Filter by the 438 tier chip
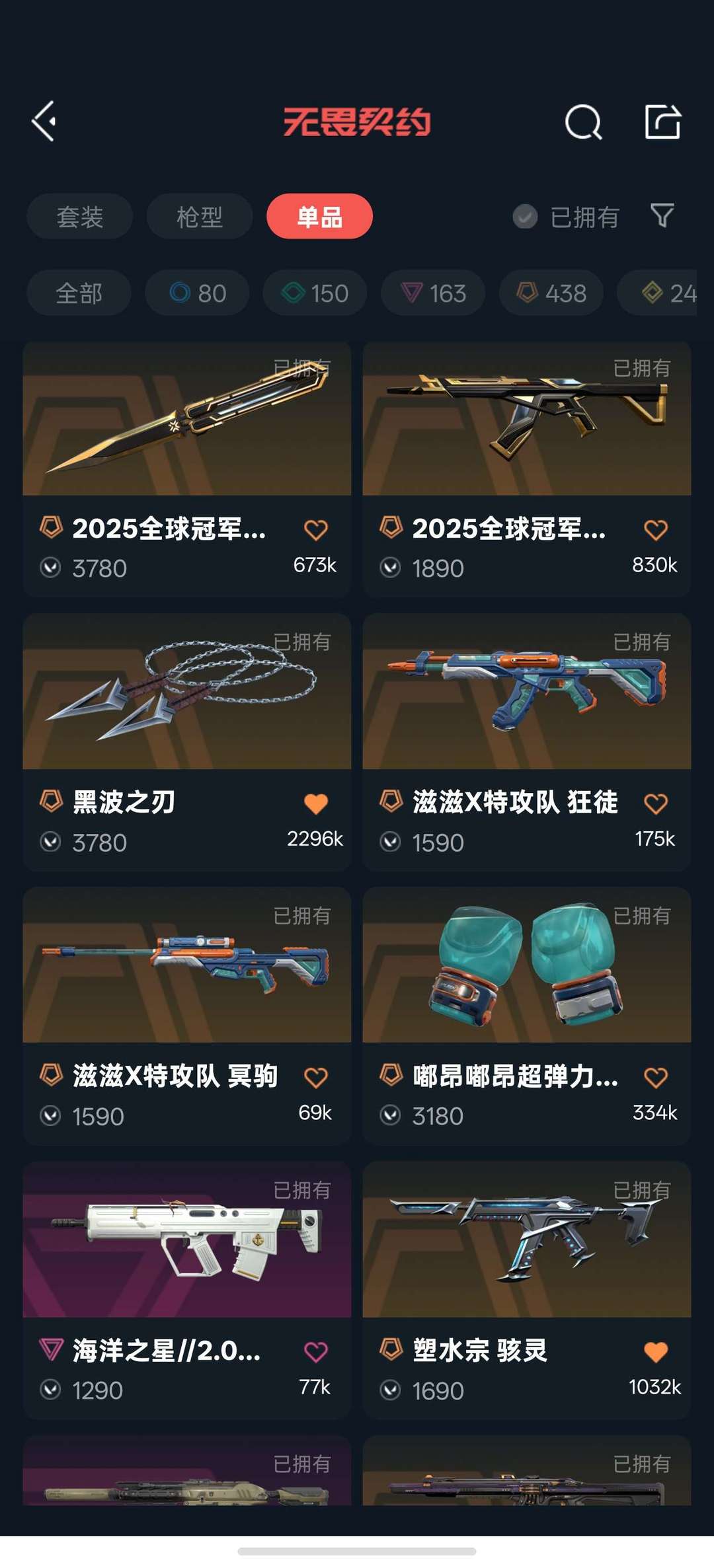The height and width of the screenshot is (1568, 714). pyautogui.click(x=551, y=293)
